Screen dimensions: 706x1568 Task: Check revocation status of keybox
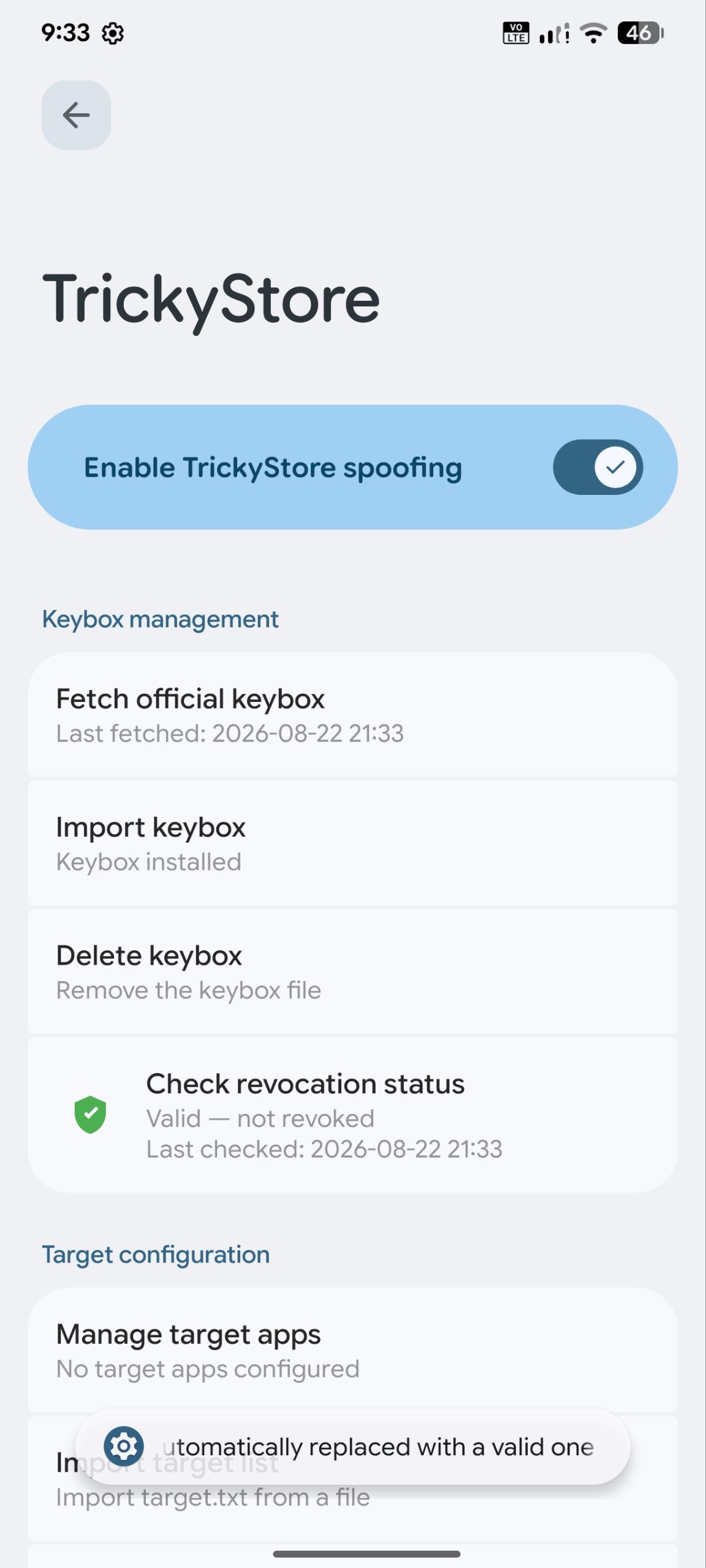[x=352, y=1115]
